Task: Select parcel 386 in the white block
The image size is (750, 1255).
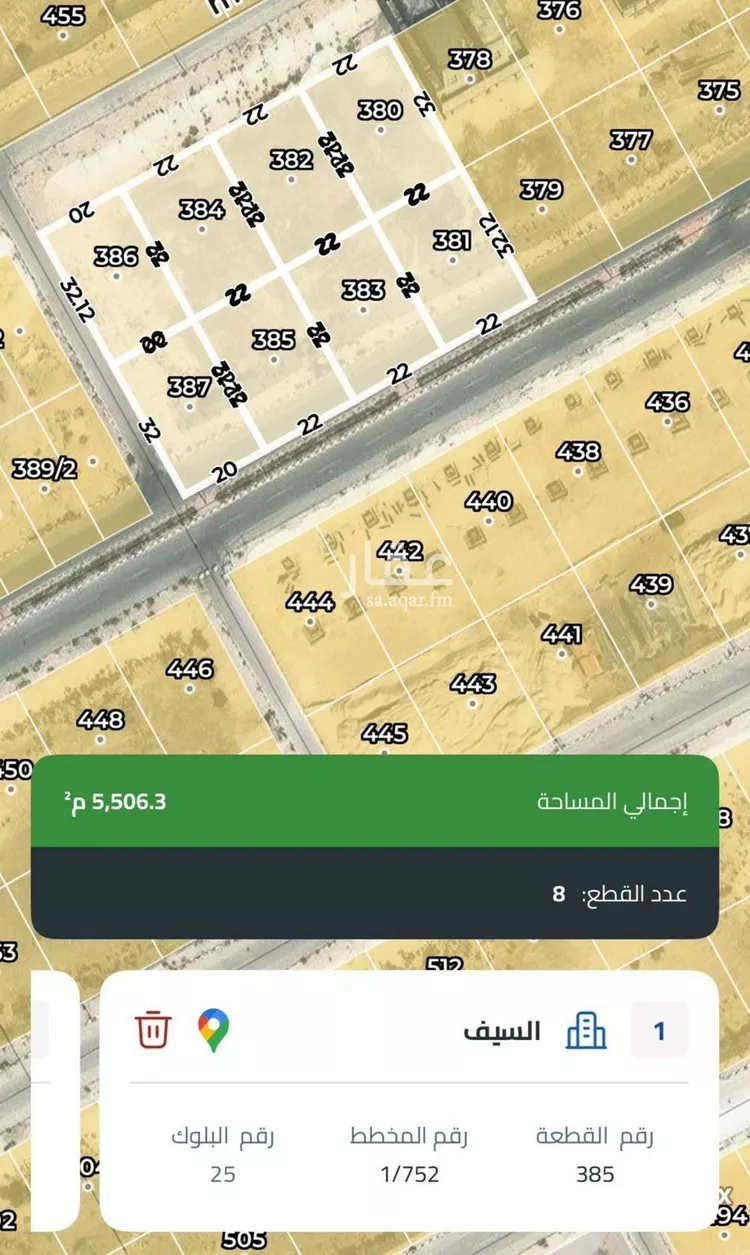Action: tap(118, 257)
